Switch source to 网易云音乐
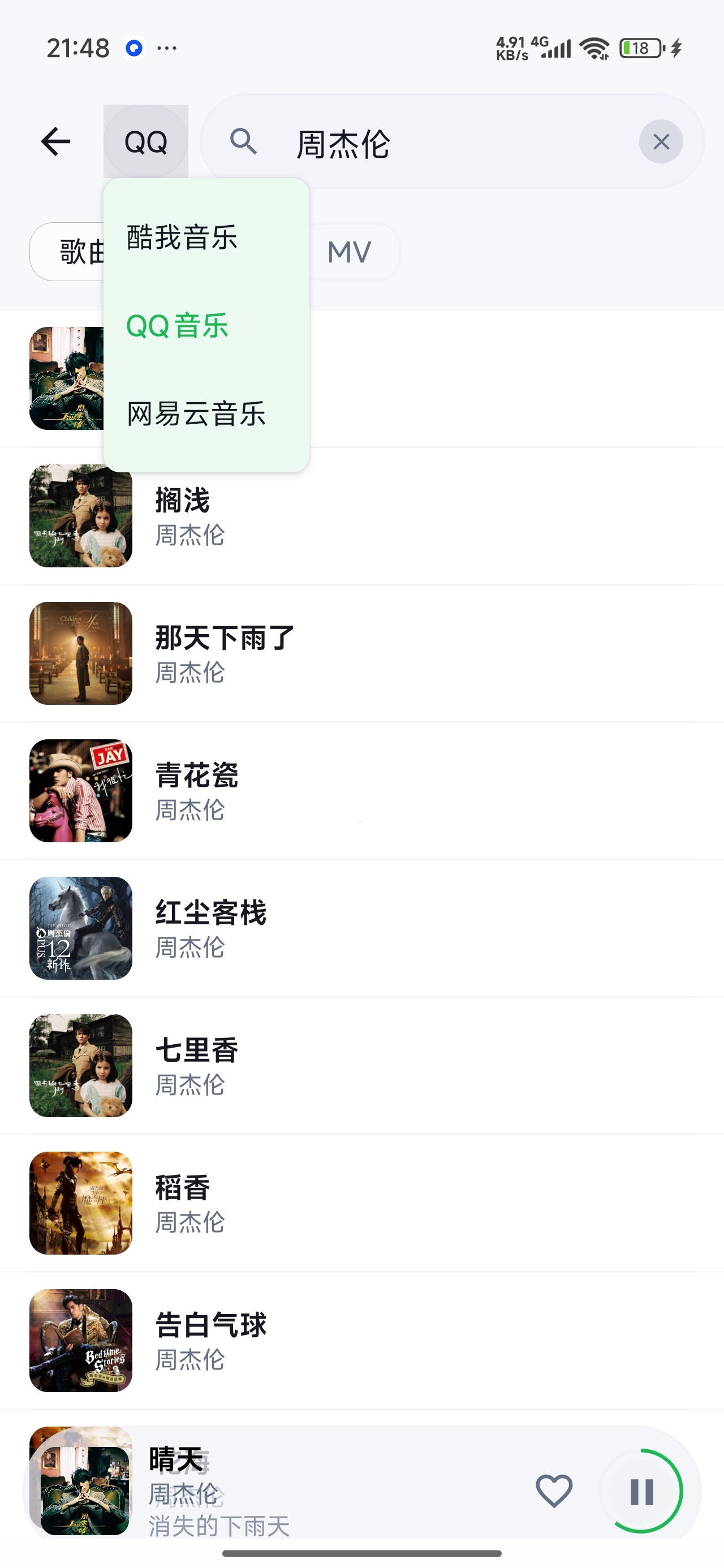 click(x=196, y=414)
